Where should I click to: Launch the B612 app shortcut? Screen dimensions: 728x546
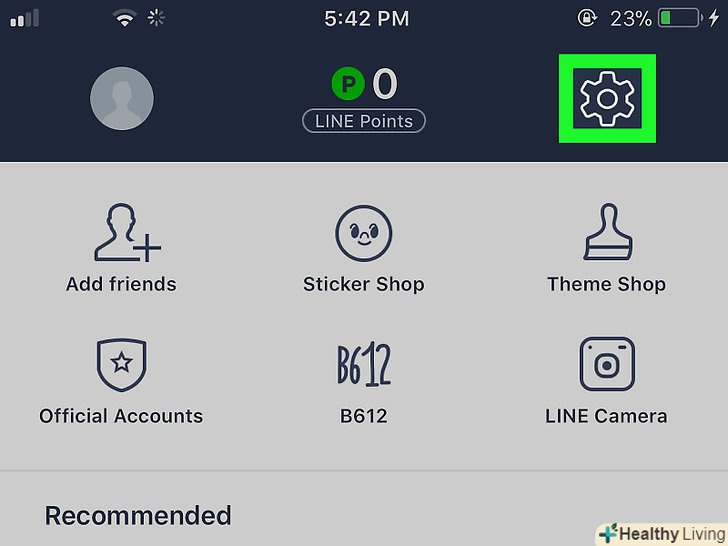point(363,379)
